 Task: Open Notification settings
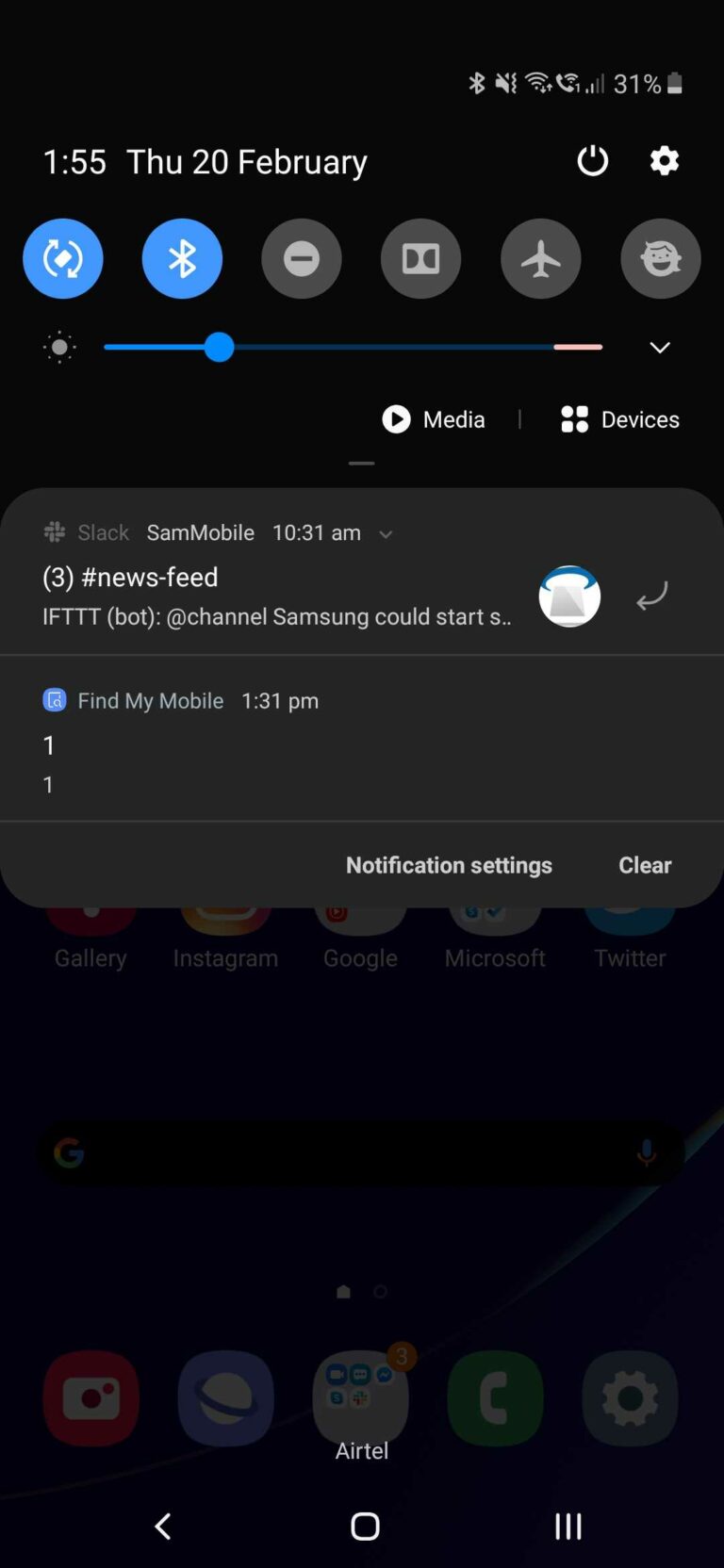click(x=449, y=865)
